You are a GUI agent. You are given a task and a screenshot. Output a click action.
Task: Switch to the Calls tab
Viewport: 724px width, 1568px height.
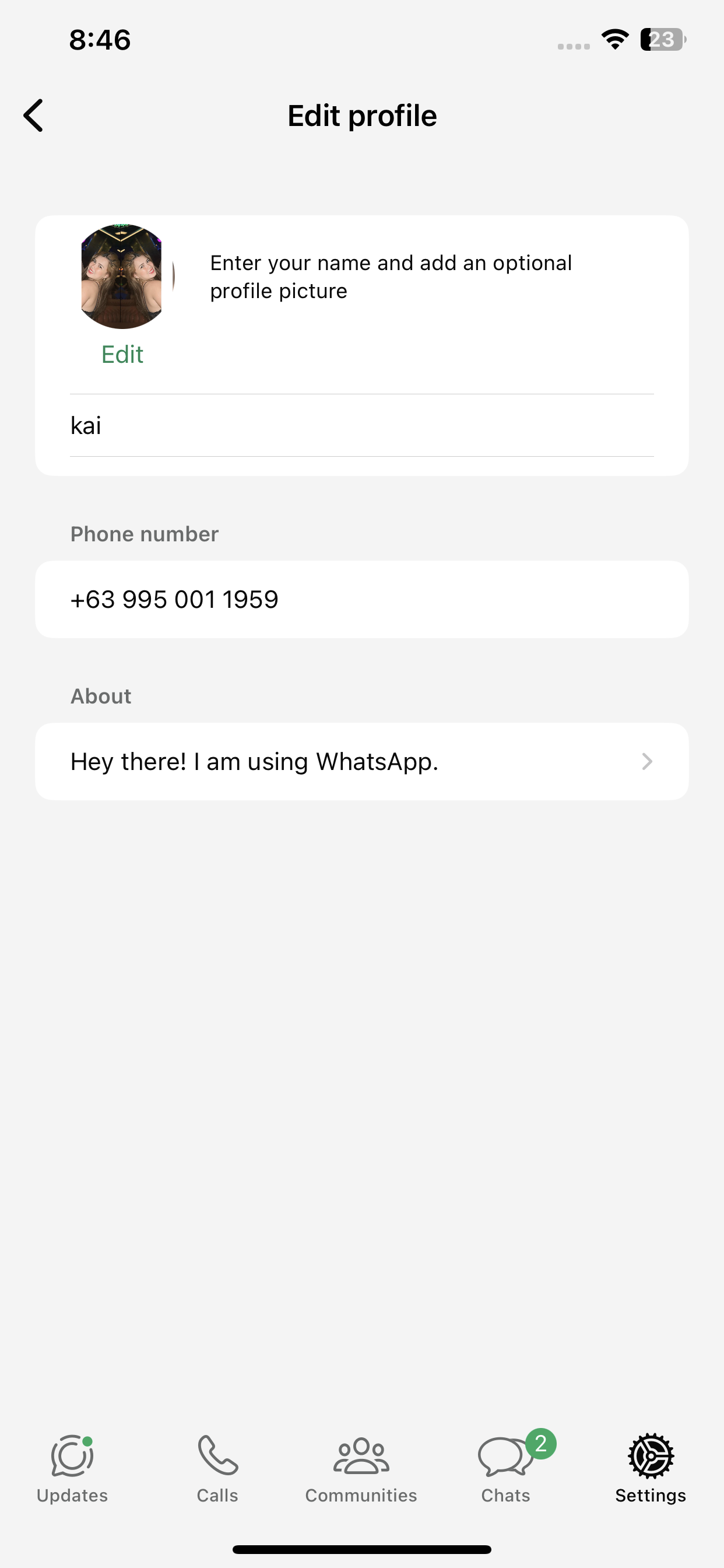coord(217,1469)
